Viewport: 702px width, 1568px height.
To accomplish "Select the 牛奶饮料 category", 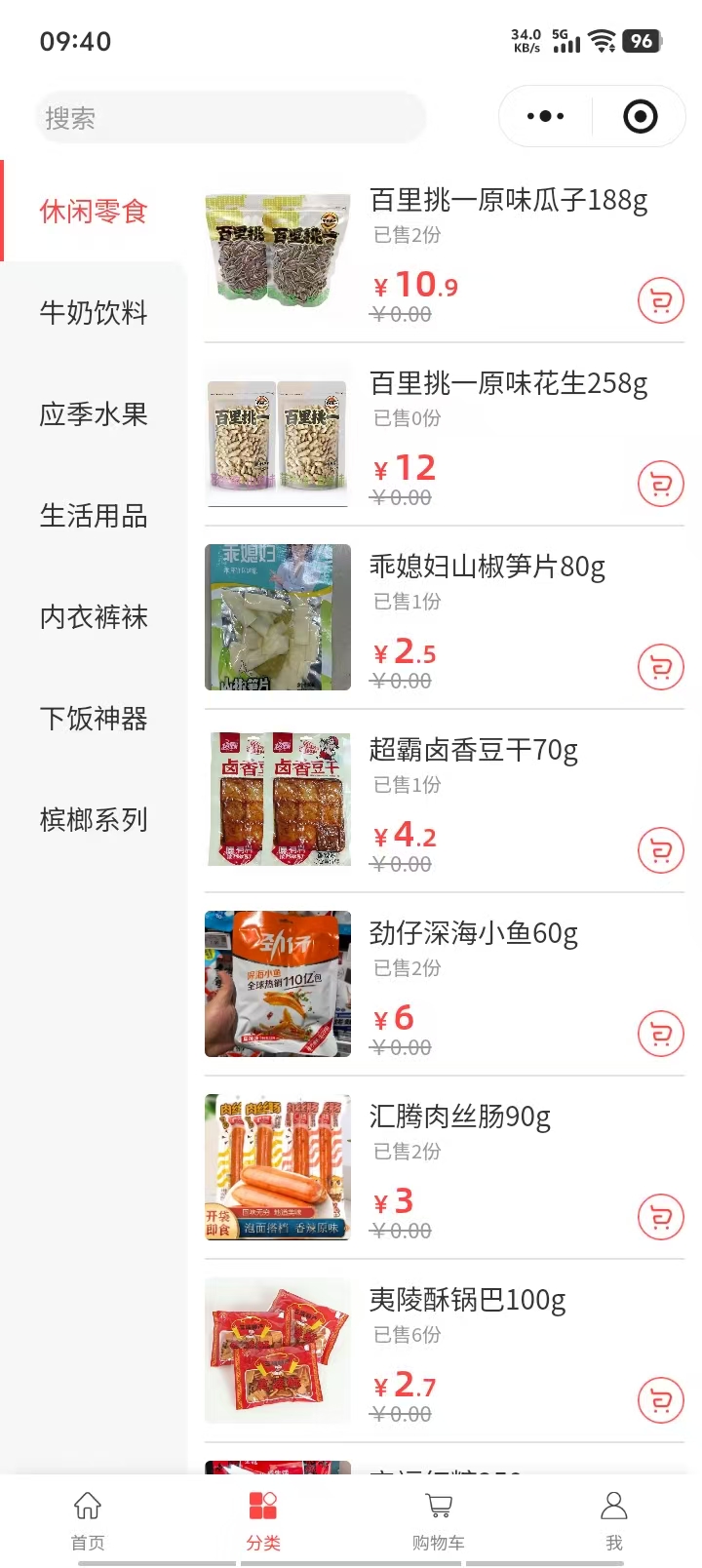I will coord(94,313).
